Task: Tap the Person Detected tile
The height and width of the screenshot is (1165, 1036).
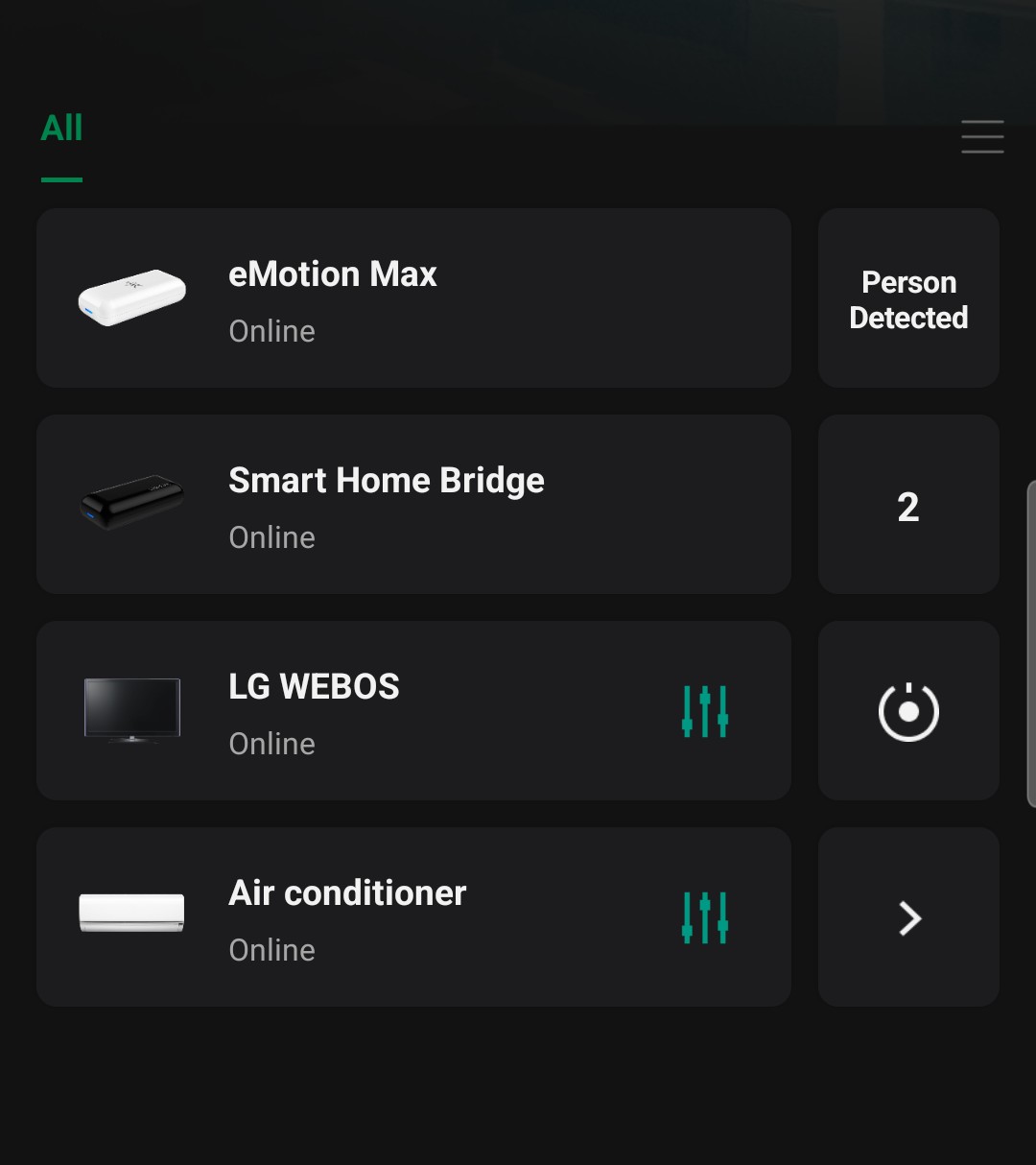Action: (x=908, y=298)
